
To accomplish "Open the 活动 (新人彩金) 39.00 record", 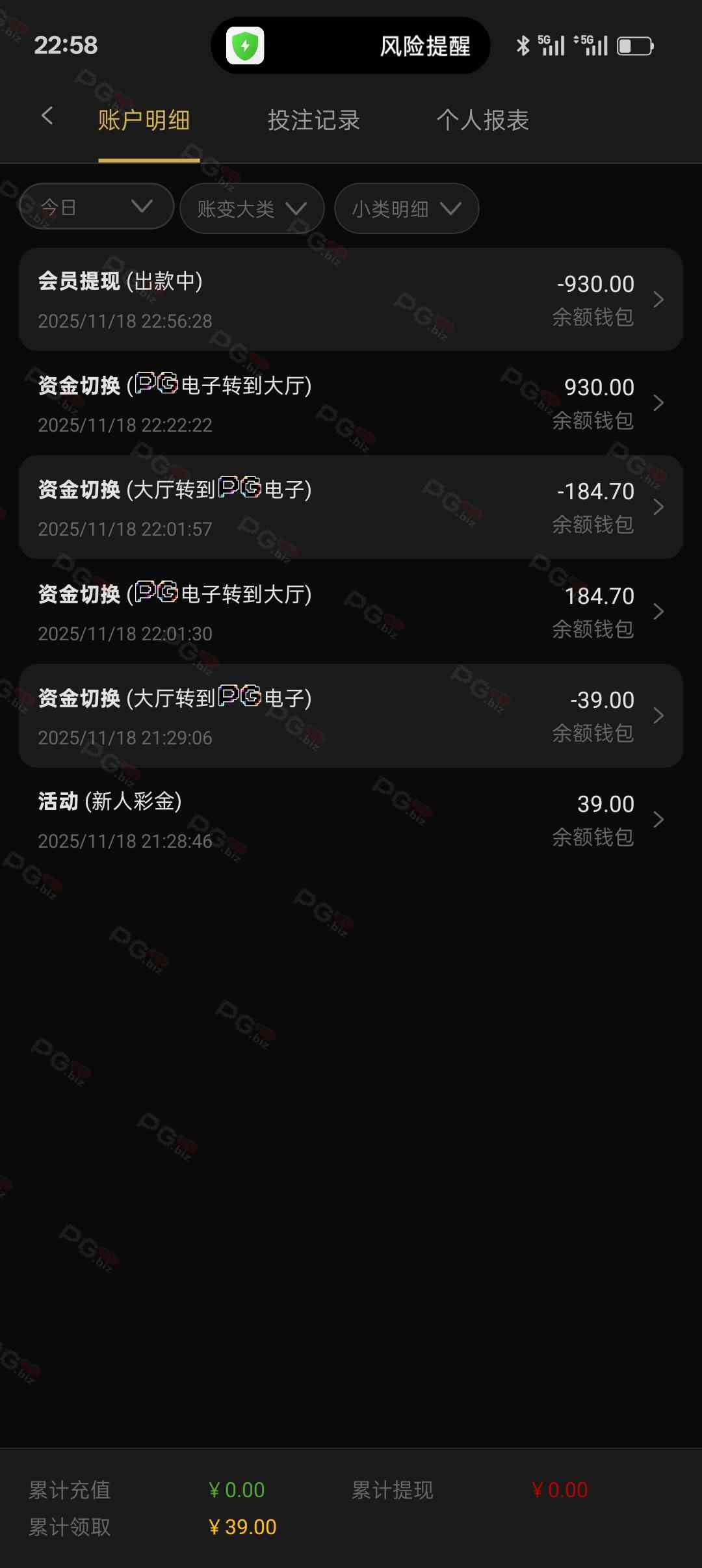I will [x=351, y=820].
